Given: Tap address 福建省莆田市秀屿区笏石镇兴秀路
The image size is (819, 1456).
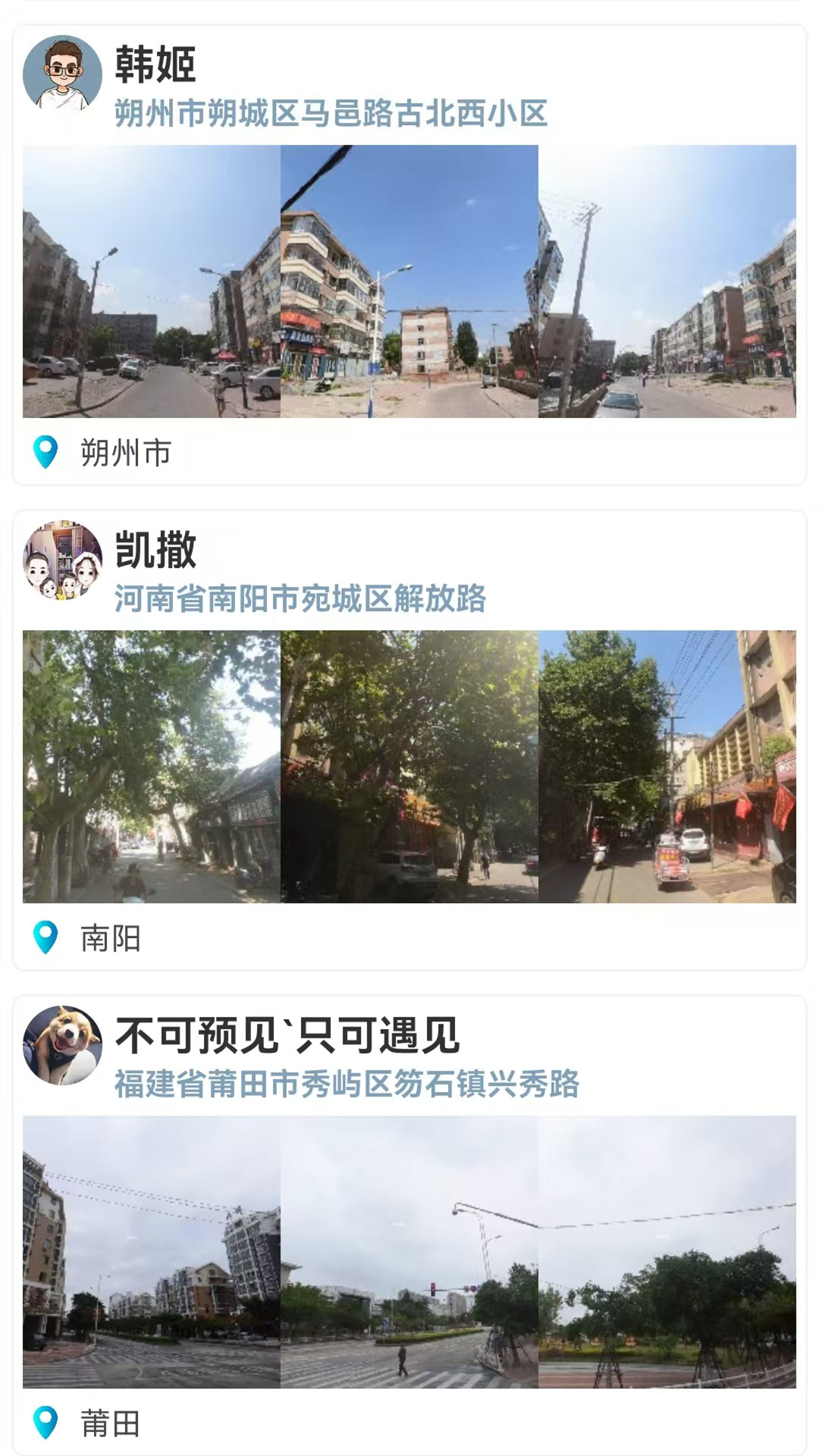Looking at the screenshot, I should [x=347, y=1084].
